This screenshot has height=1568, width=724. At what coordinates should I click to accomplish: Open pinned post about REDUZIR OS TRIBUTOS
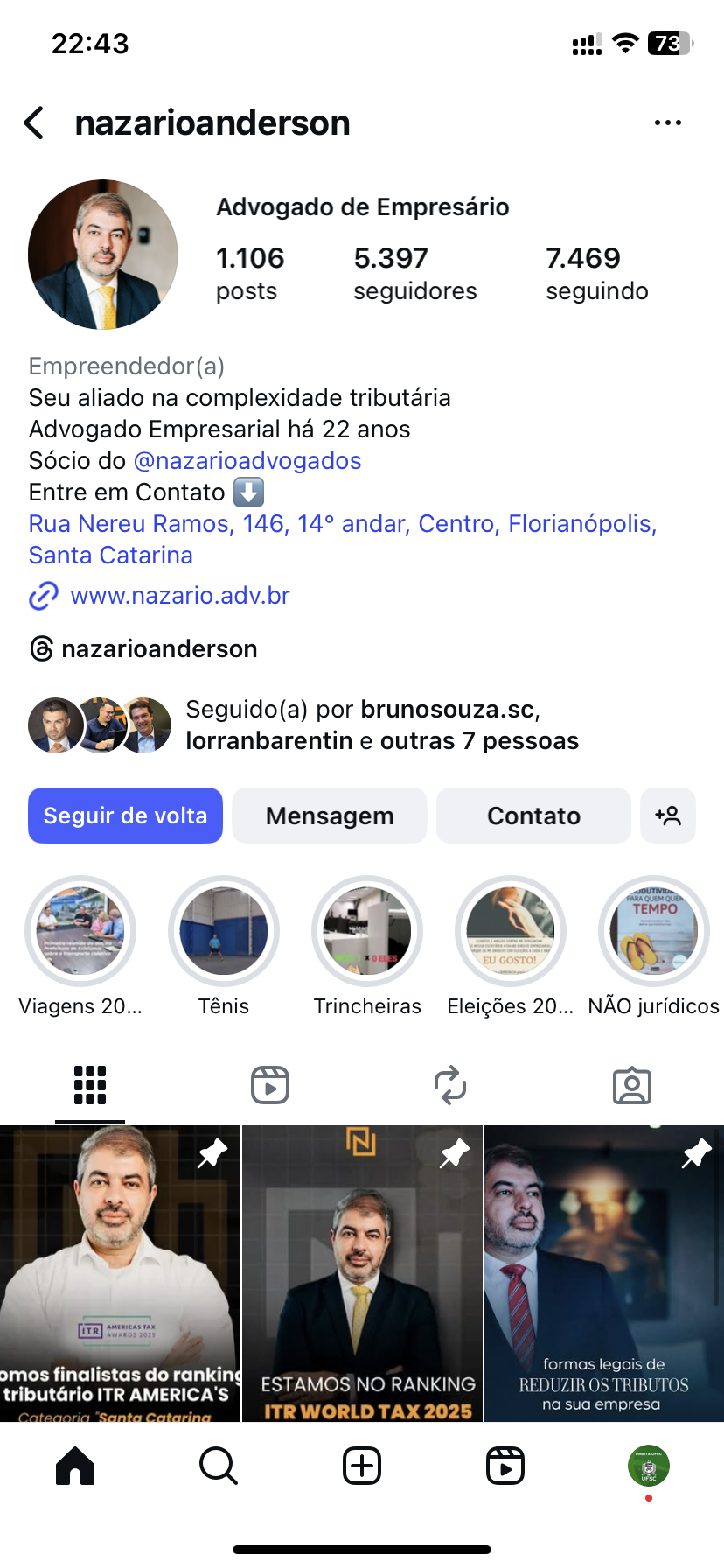pyautogui.click(x=603, y=1273)
